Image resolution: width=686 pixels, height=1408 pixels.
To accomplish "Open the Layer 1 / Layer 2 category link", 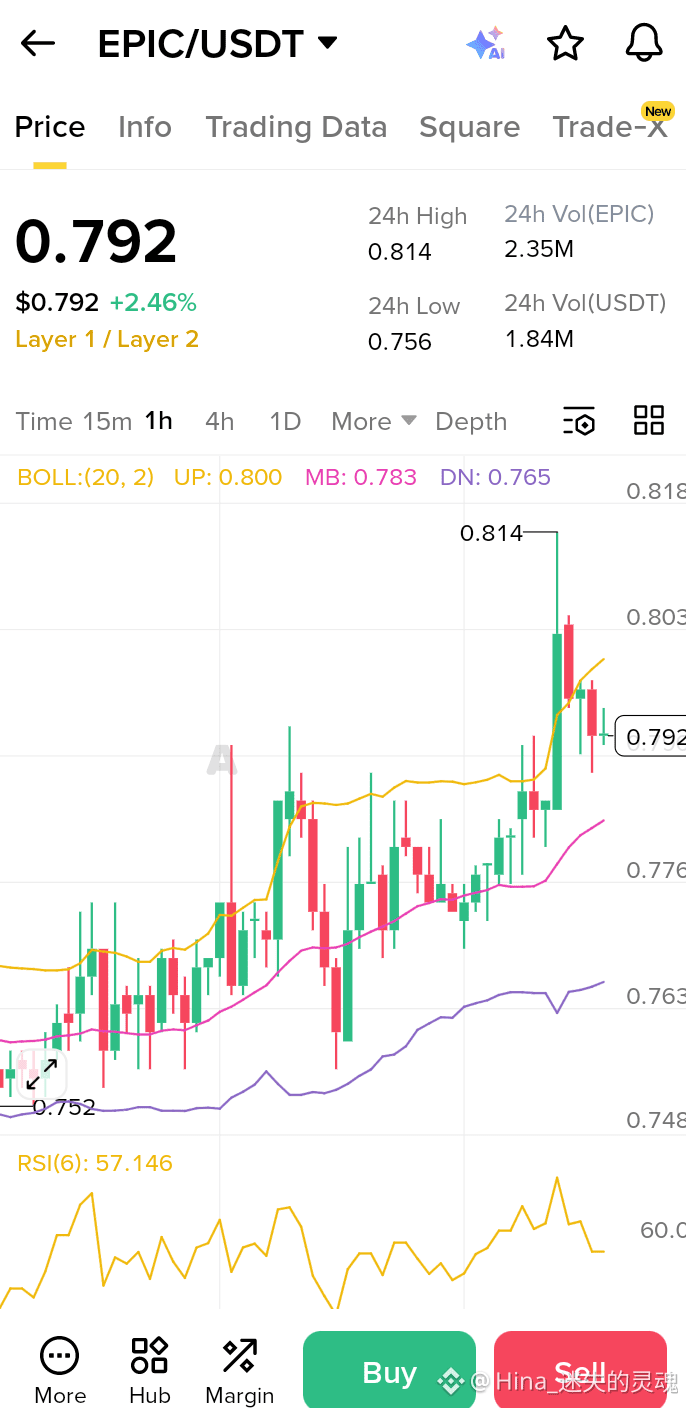I will coord(107,340).
